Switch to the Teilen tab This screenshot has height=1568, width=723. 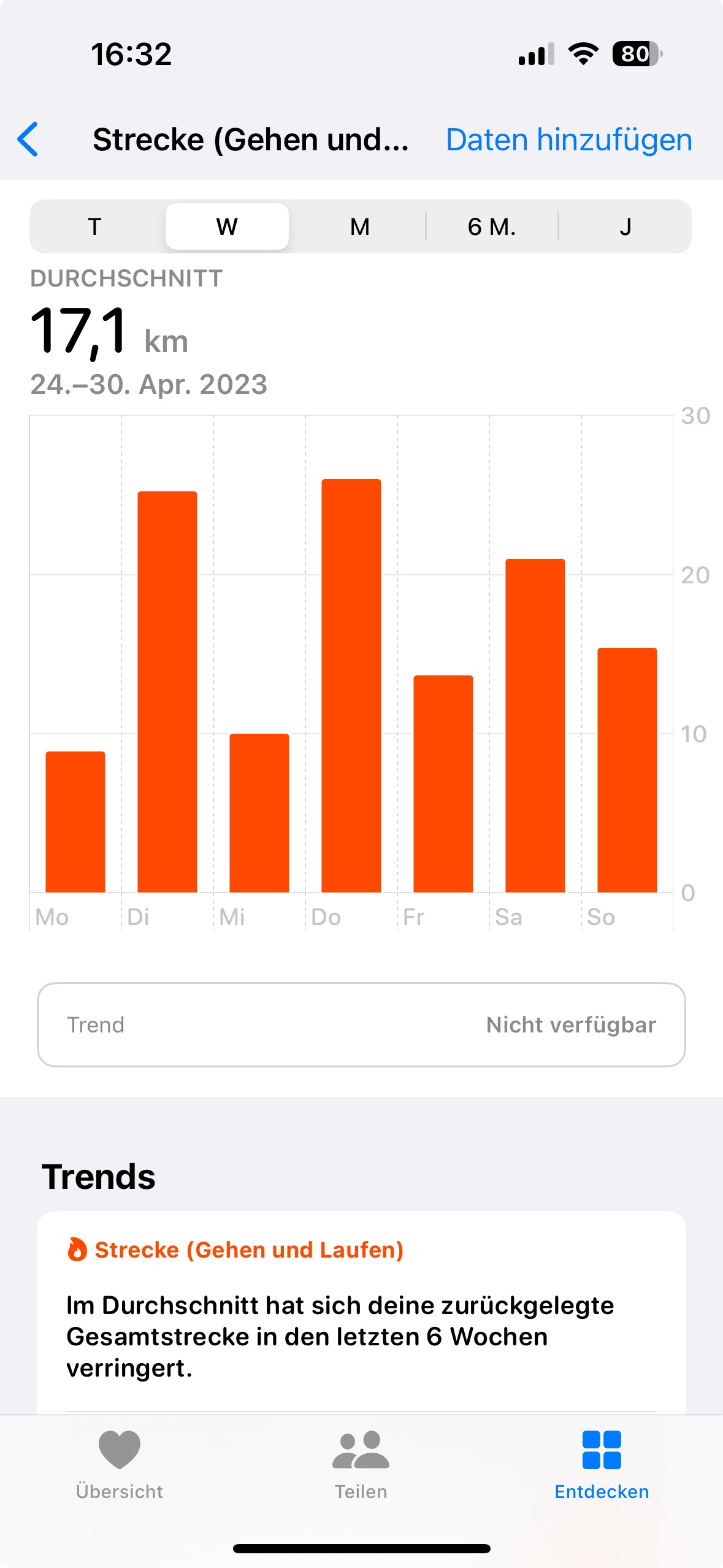[361, 1464]
